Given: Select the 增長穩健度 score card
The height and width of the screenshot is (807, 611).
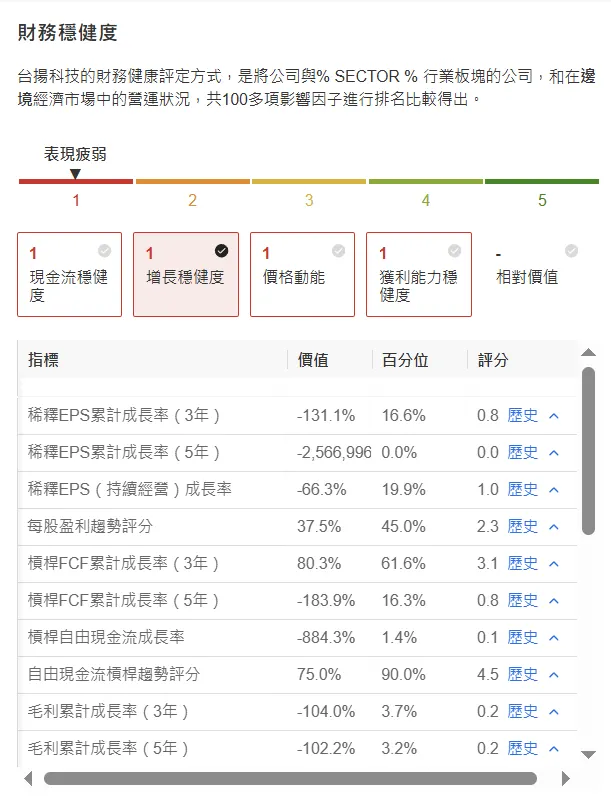Looking at the screenshot, I should click(186, 274).
